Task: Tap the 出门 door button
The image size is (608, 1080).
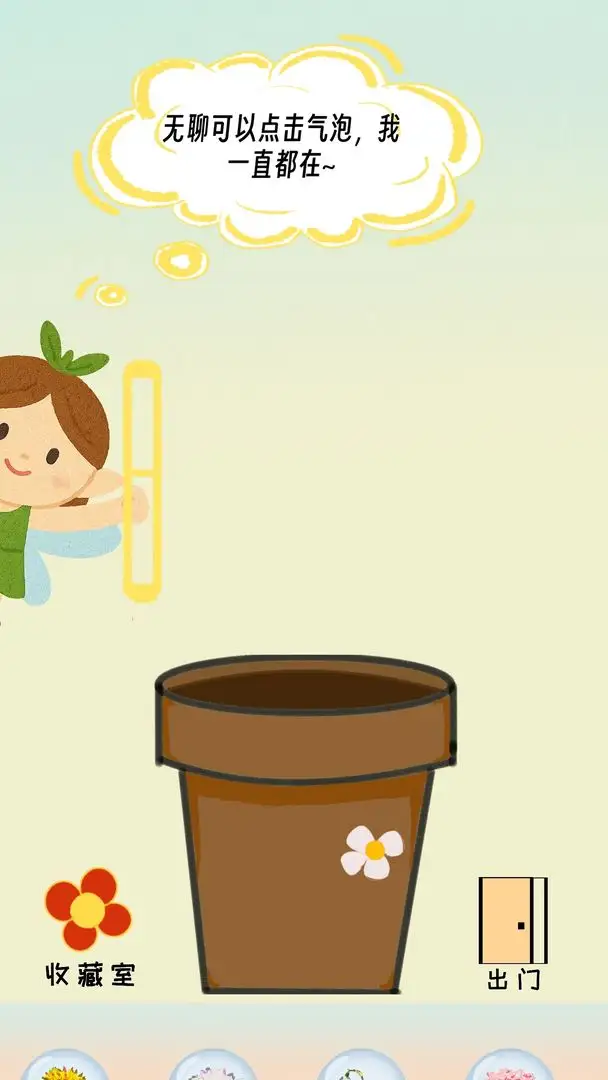Action: [x=513, y=932]
